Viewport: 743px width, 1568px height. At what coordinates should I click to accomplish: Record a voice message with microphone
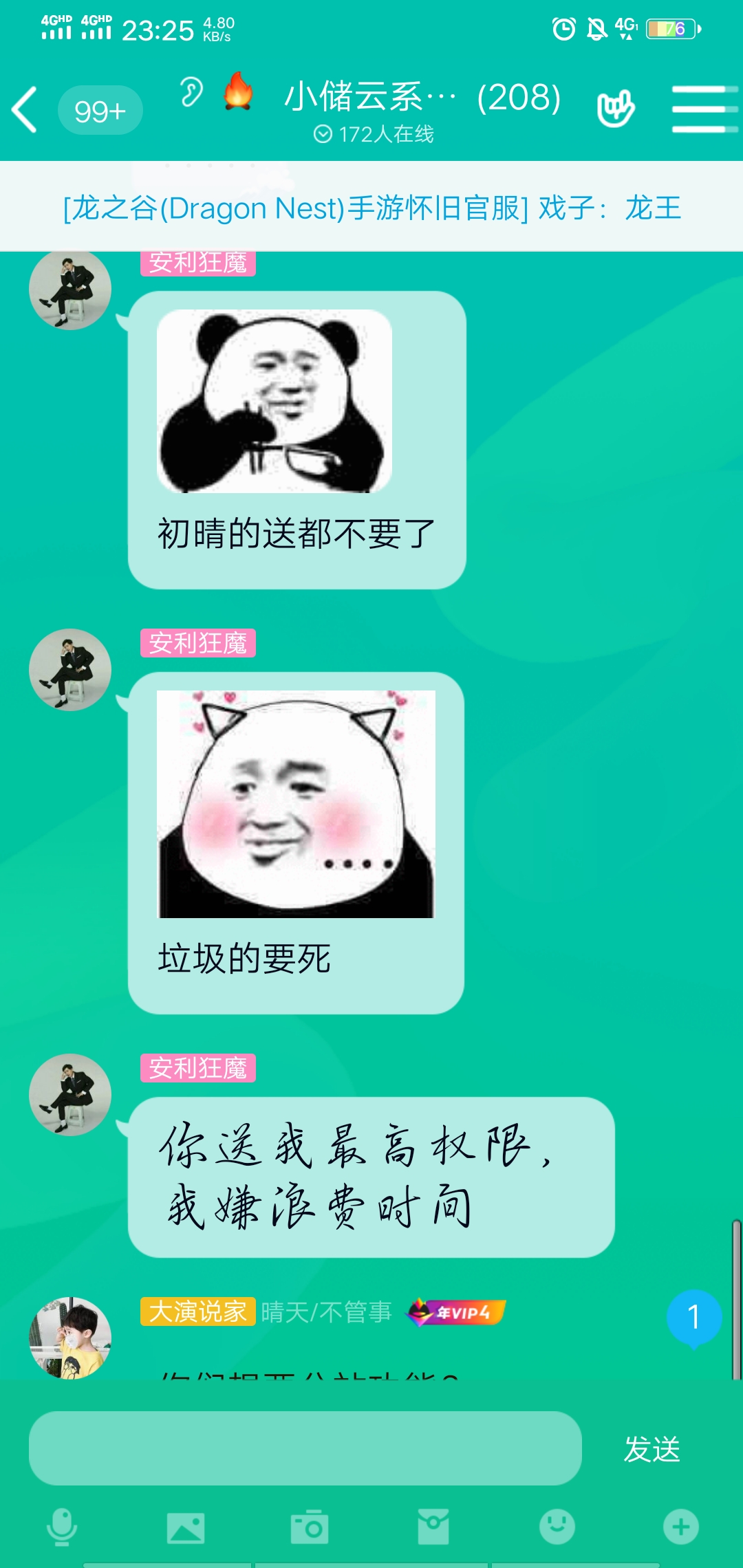click(62, 1527)
